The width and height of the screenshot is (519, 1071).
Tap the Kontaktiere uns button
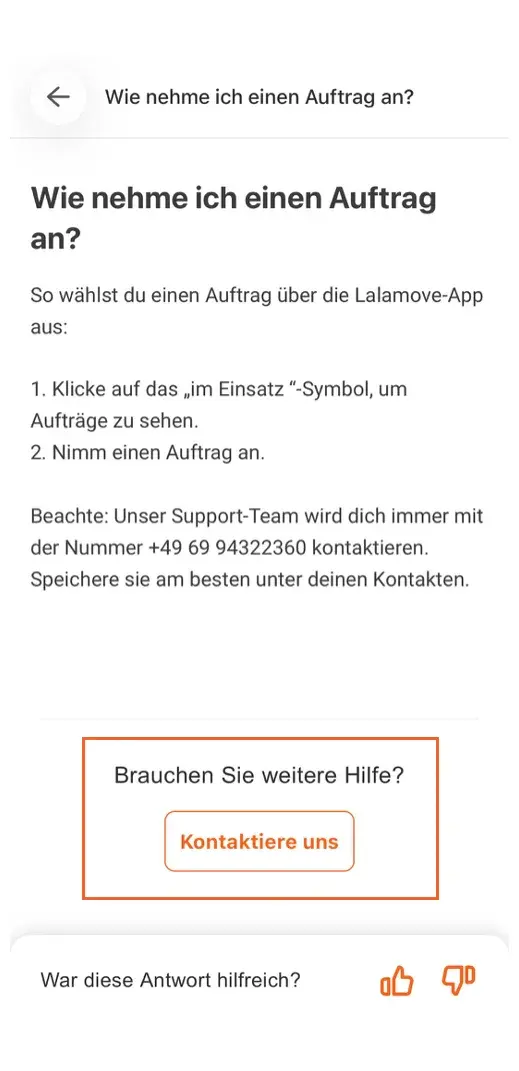tap(260, 841)
